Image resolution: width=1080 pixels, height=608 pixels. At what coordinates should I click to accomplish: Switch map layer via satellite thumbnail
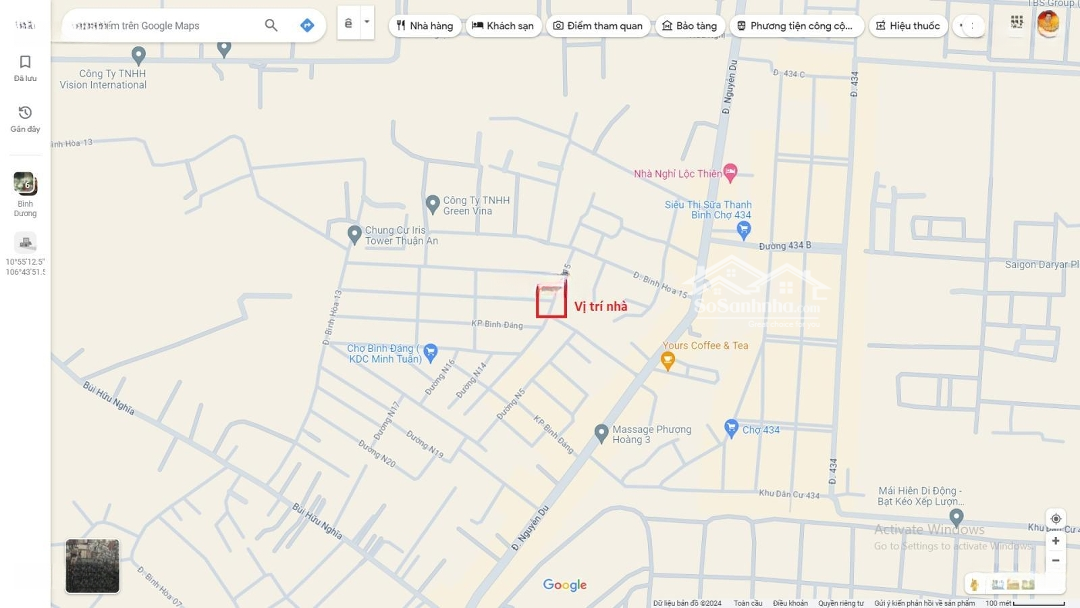92,566
